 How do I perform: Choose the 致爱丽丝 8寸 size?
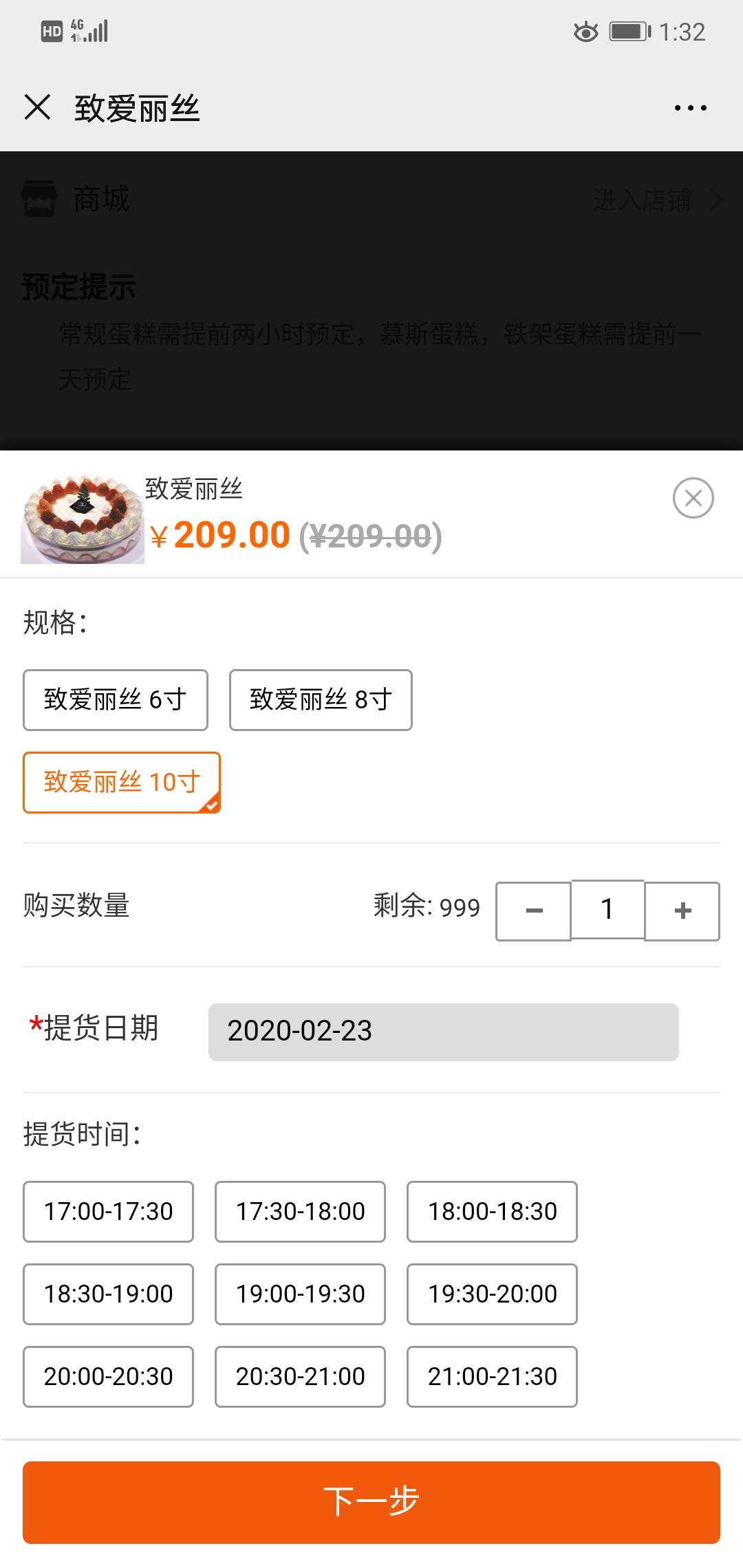[321, 700]
